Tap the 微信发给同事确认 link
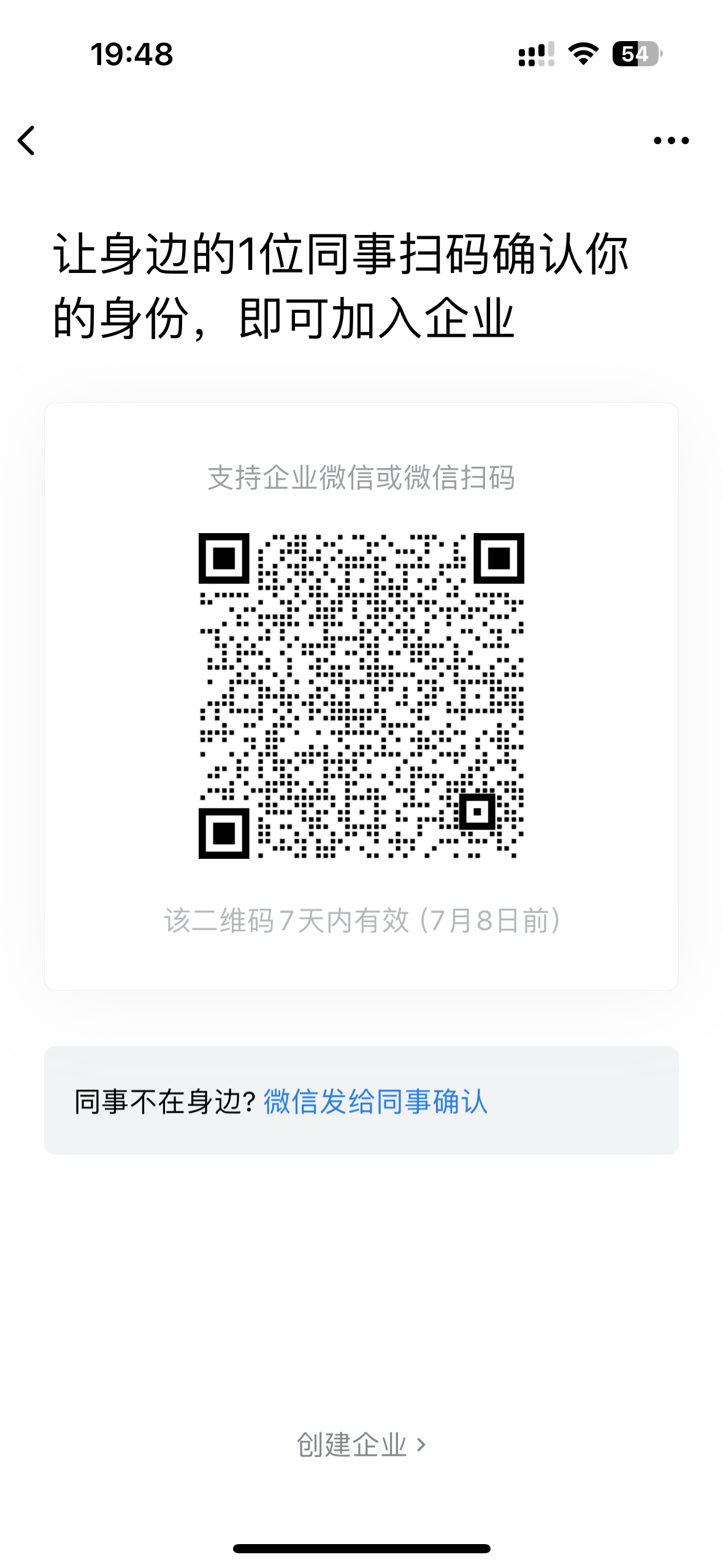The height and width of the screenshot is (1568, 723). point(375,1102)
